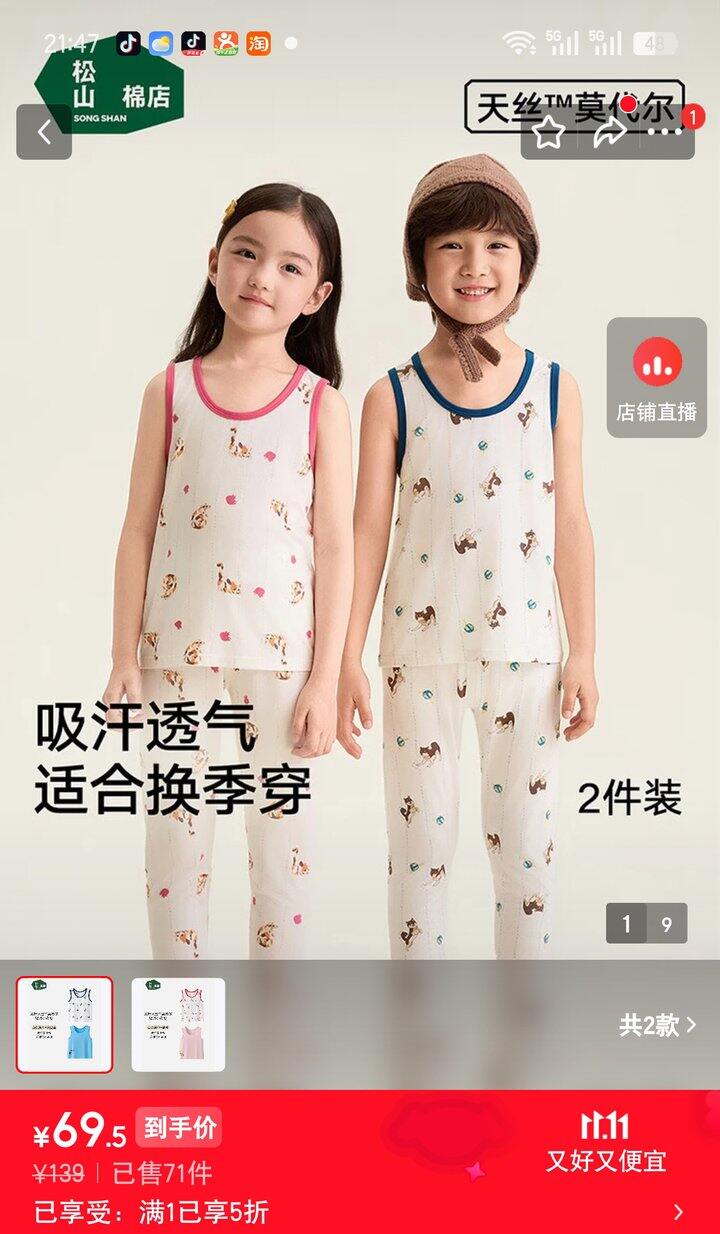Screen dimensions: 720x1234
Task: Go back to the previous page
Action: pos(44,132)
